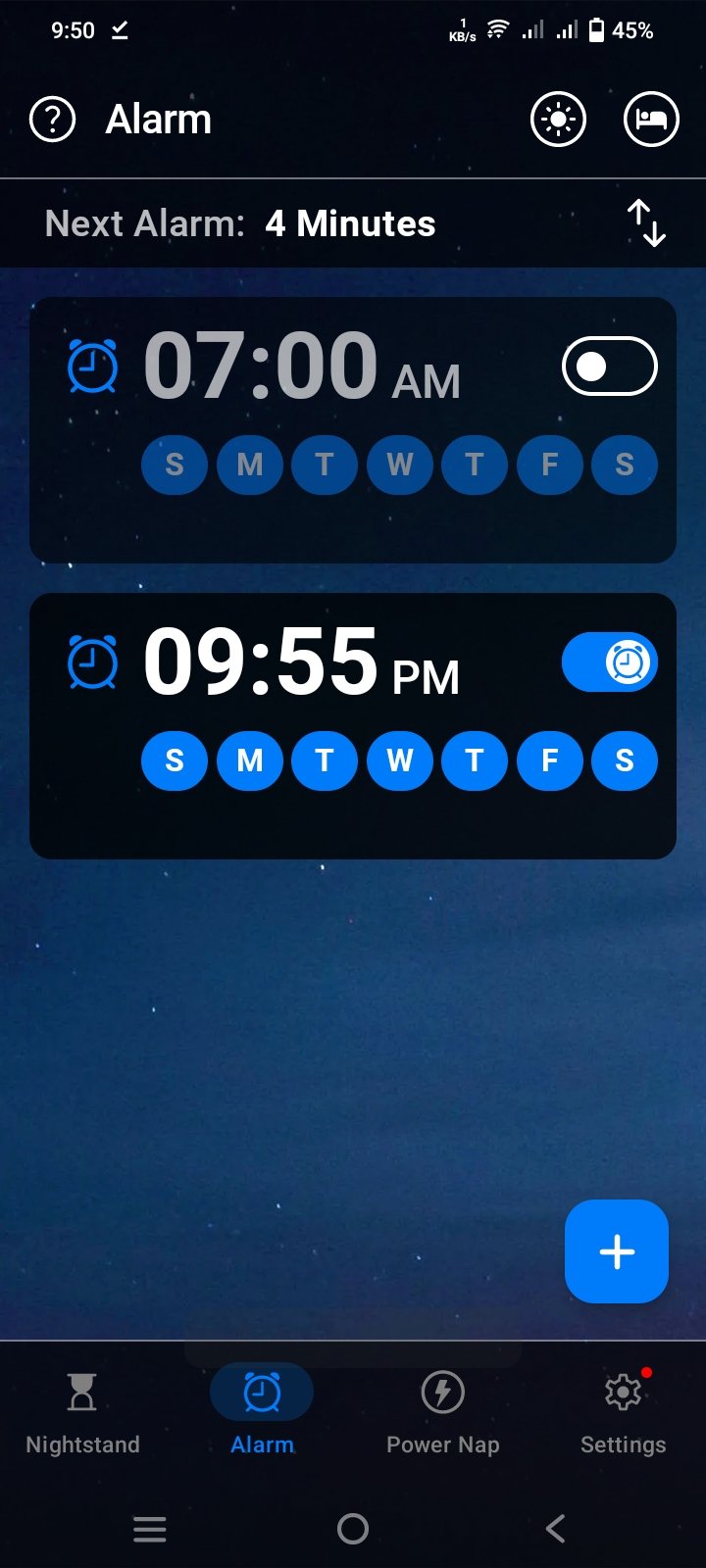This screenshot has width=706, height=1568.
Task: Go back using system back button
Action: pyautogui.click(x=555, y=1529)
